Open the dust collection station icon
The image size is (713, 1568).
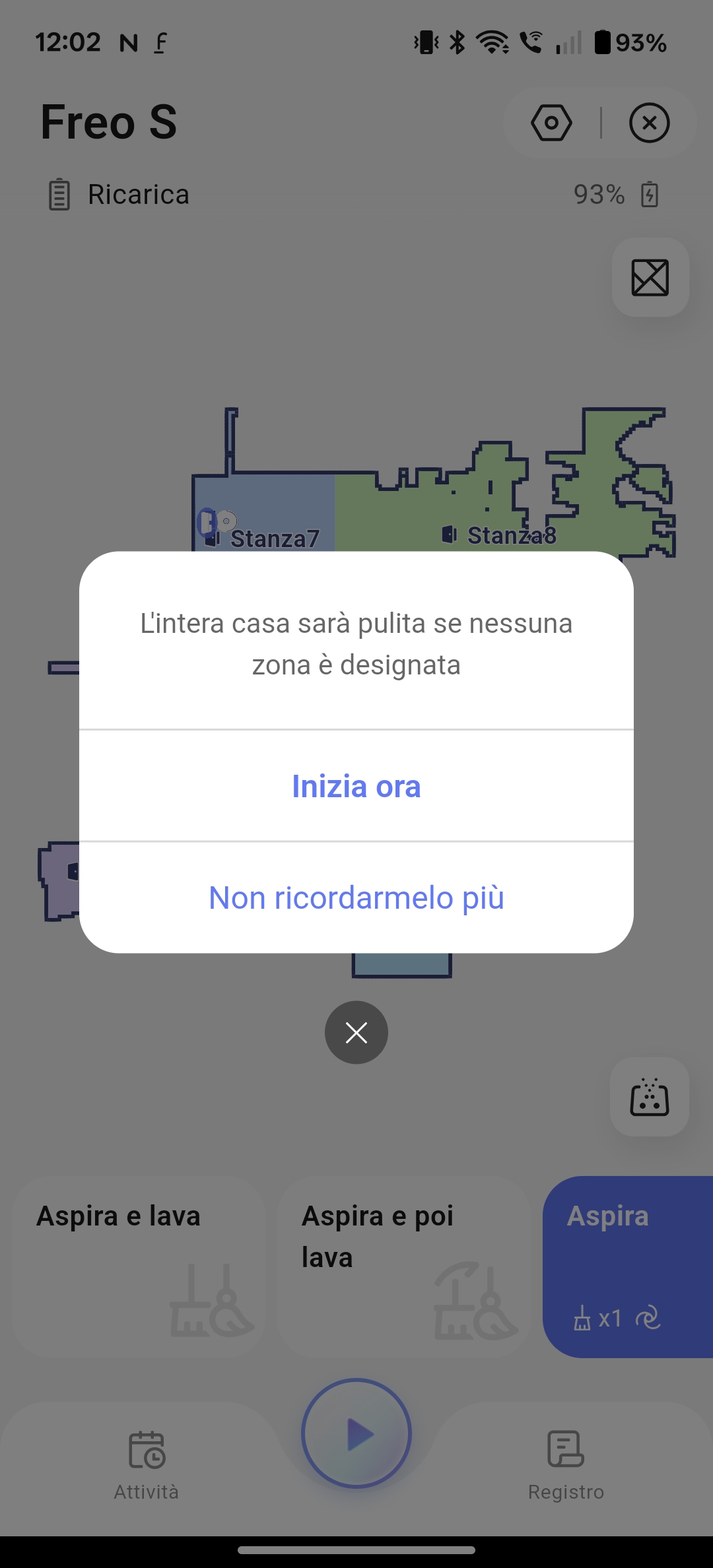(x=650, y=1097)
